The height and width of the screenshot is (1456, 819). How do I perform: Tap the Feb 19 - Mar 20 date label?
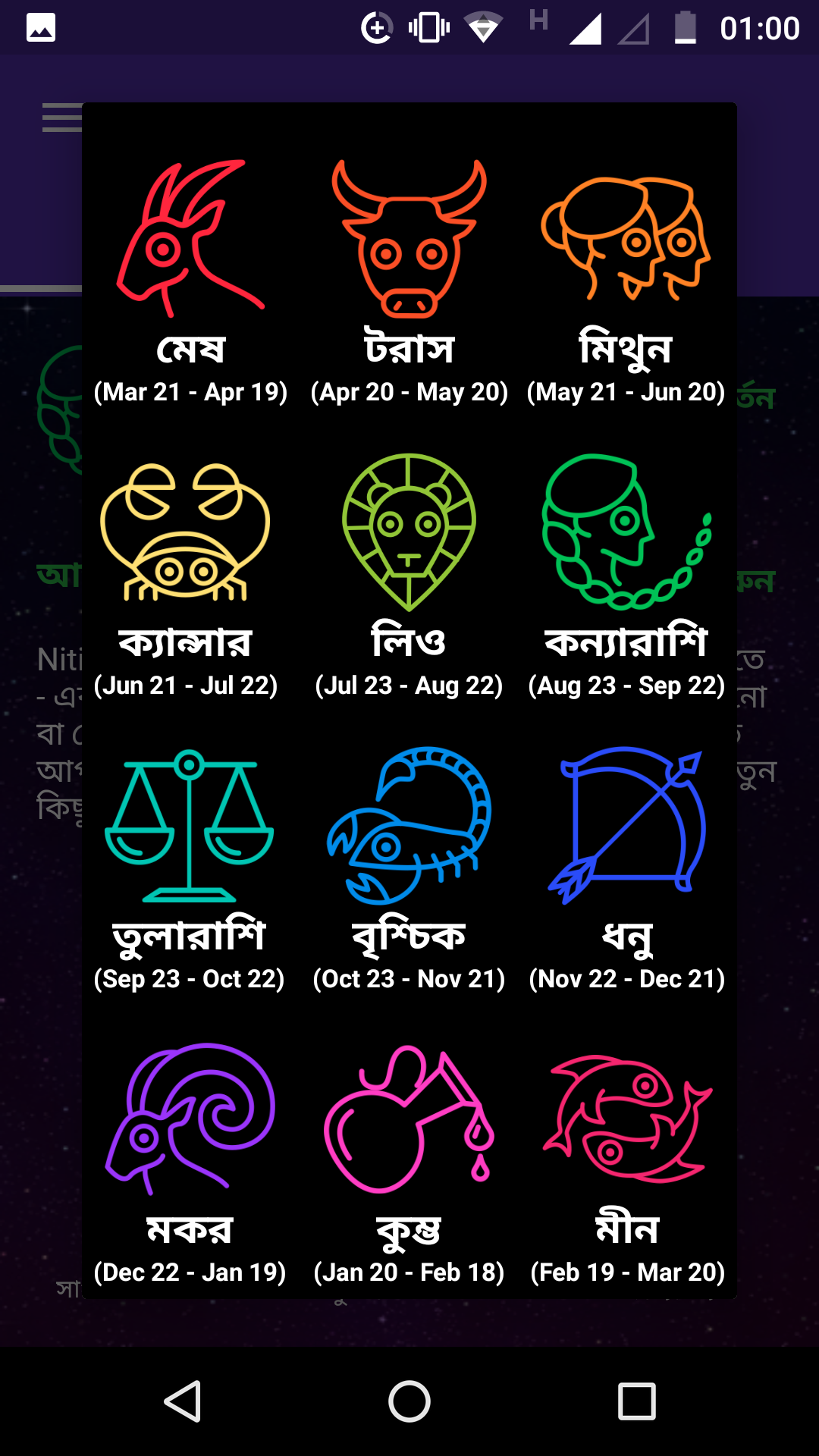click(x=626, y=1272)
